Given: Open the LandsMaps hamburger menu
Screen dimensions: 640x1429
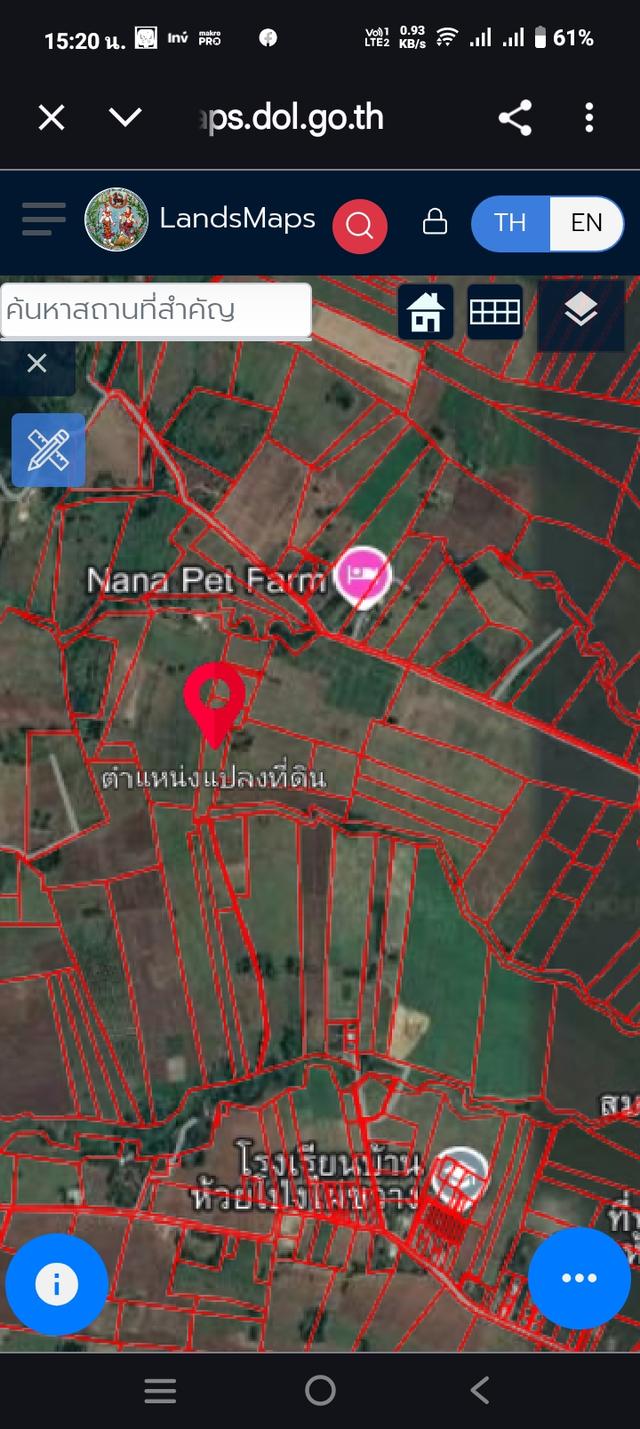Looking at the screenshot, I should point(44,219).
